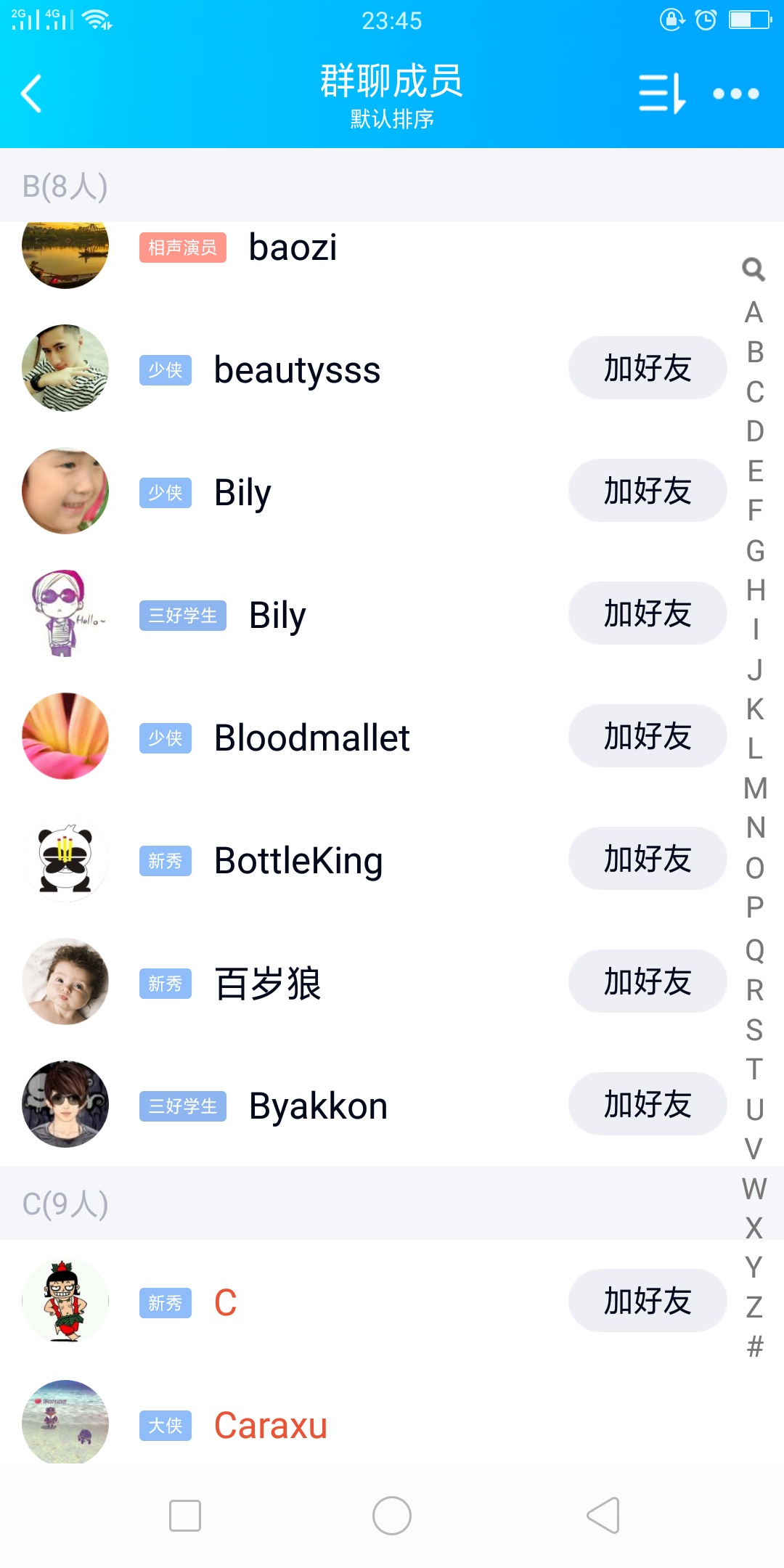Open recent apps from navigation bar
The height and width of the screenshot is (1568, 784).
point(185,1516)
